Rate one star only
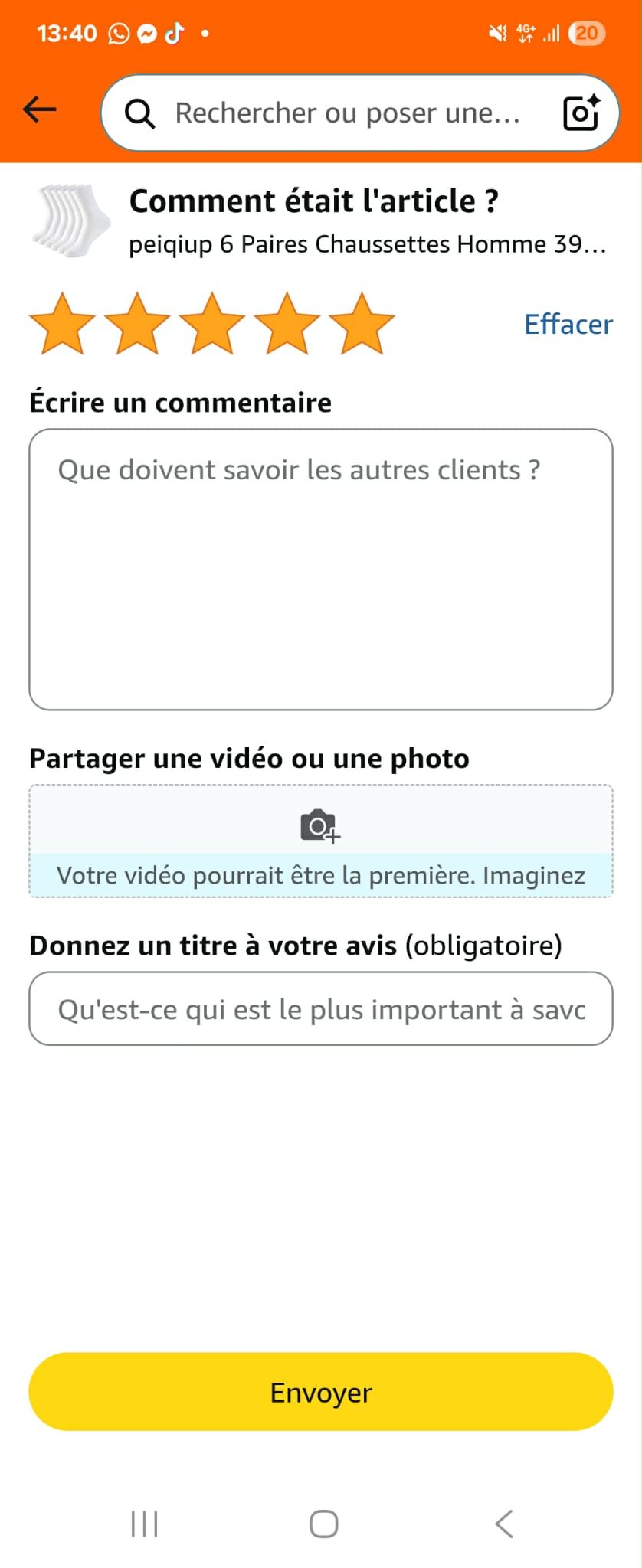Screen dimensions: 642x1568 coord(62,325)
